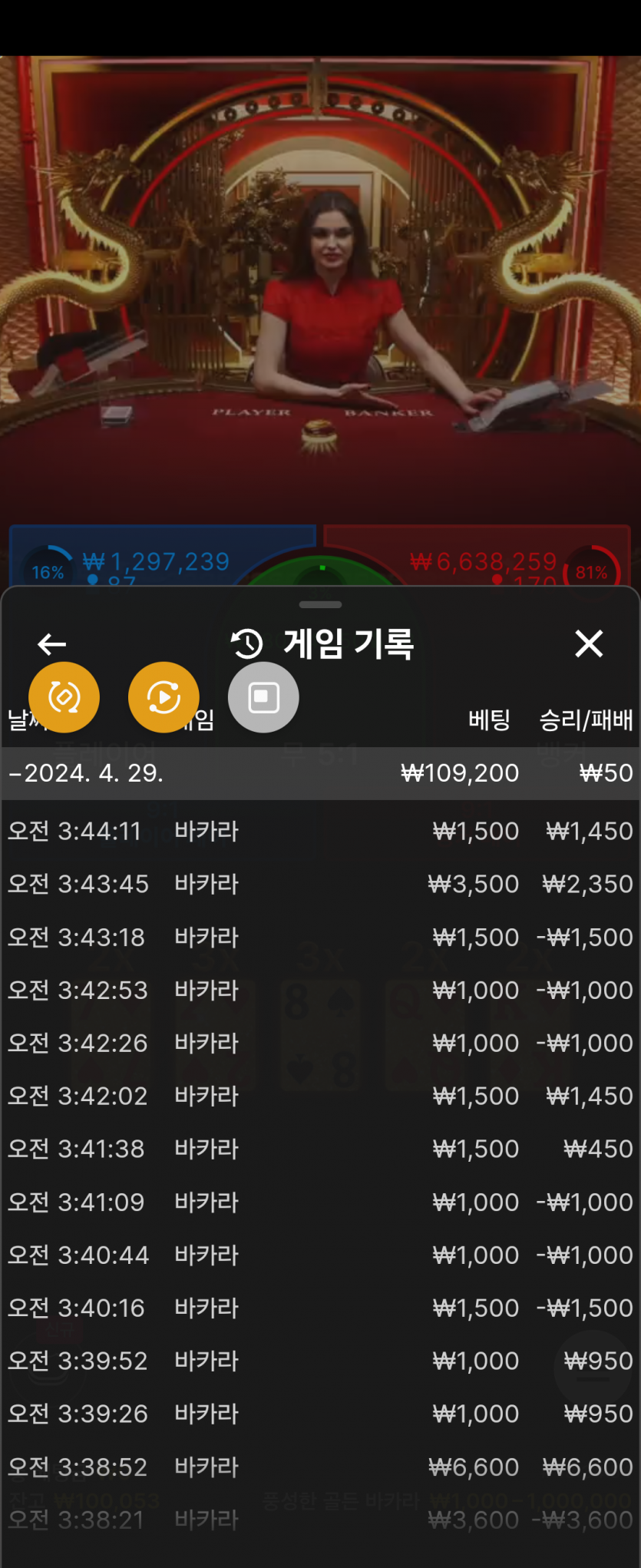Open the 오전 3:43:18 바카라 record
Screen dimensions: 641x1568
pos(320,938)
